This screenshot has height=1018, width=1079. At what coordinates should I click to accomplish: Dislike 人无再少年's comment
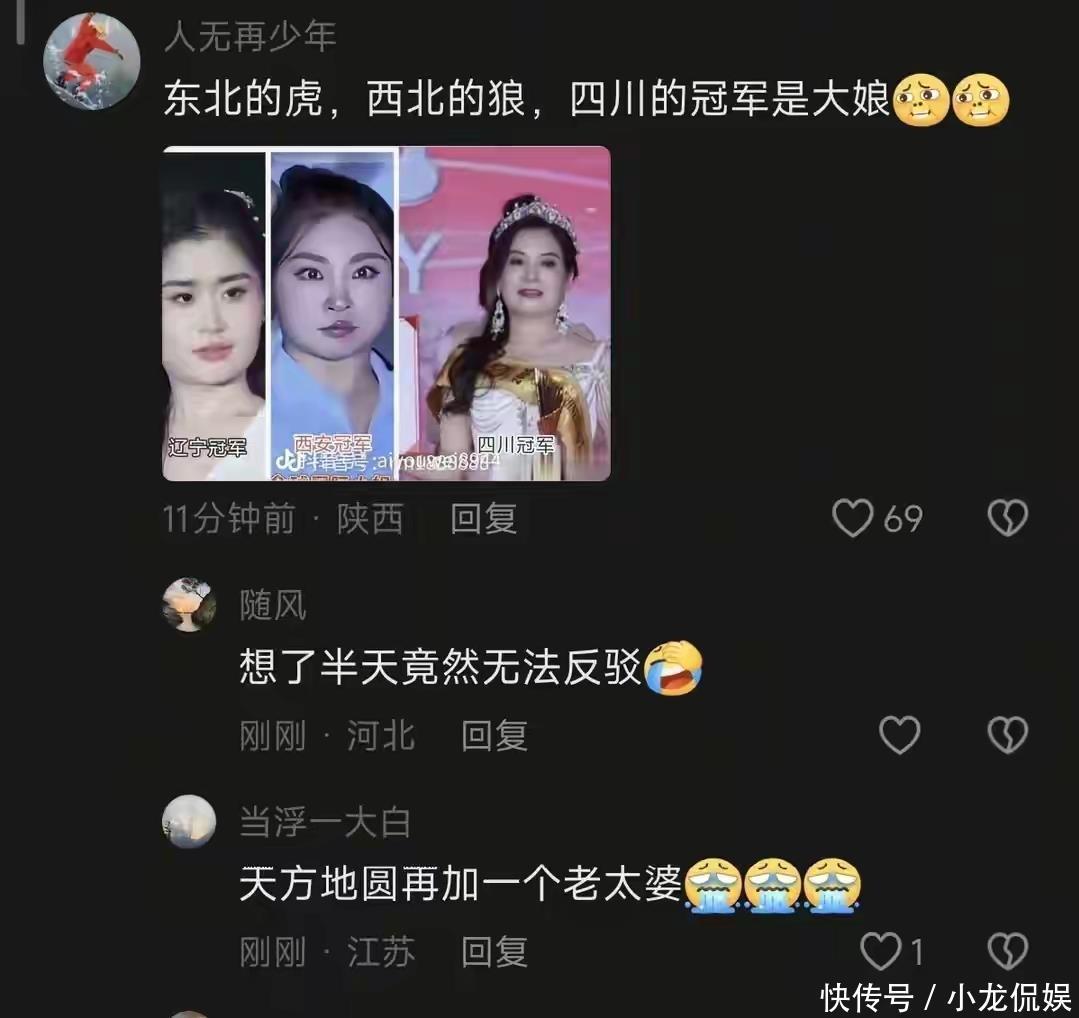tap(1007, 519)
